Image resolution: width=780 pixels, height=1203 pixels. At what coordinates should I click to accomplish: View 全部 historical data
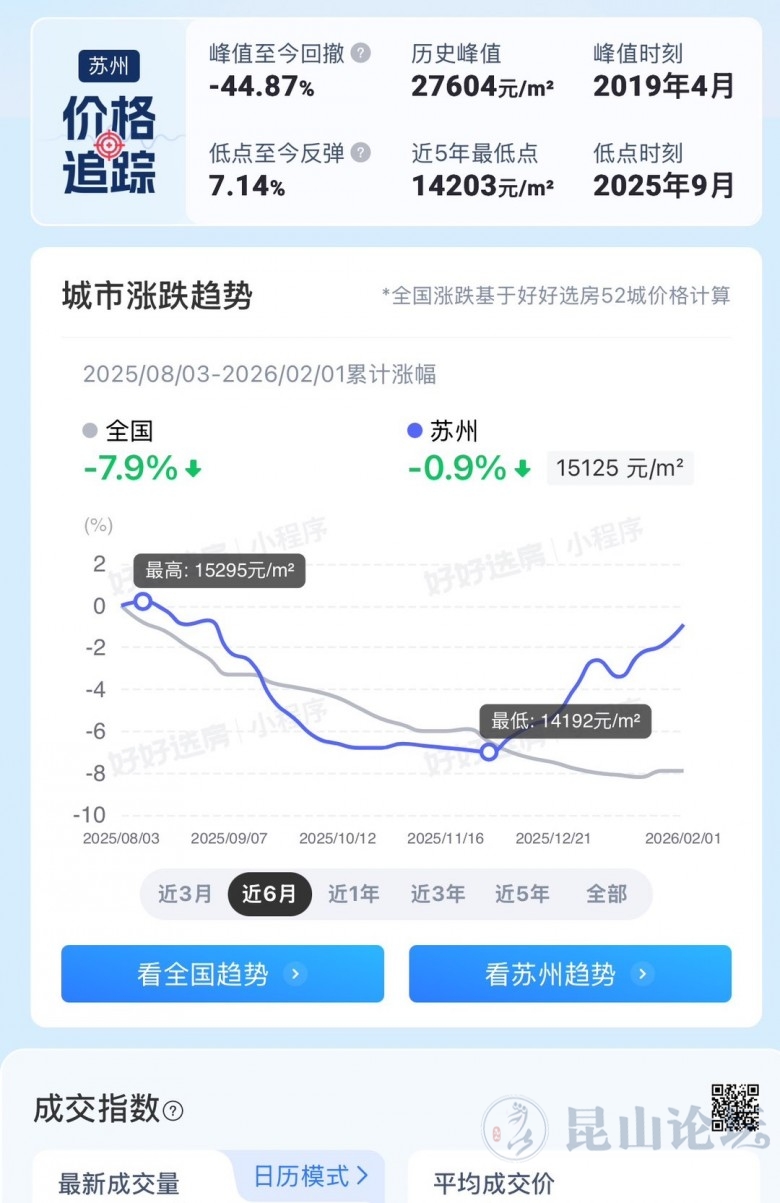606,894
